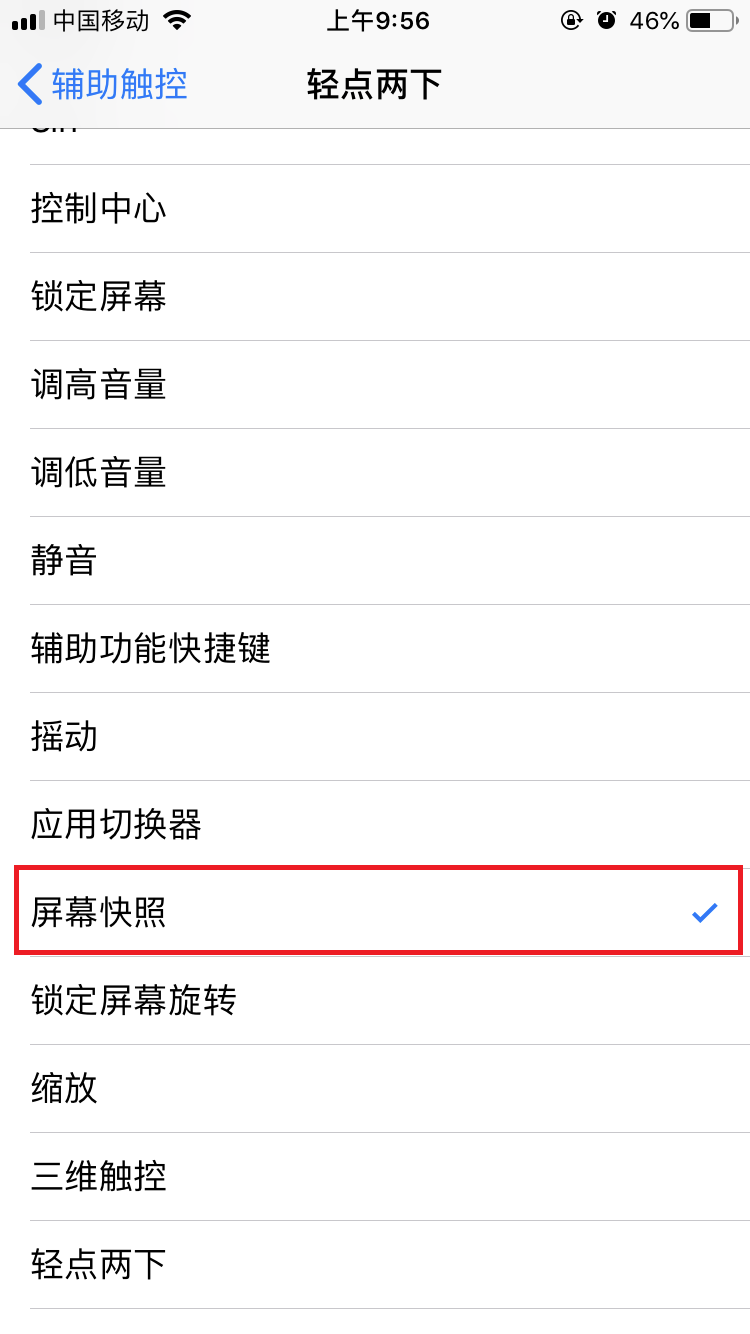Tap the checked 屏幕快照 row
Viewport: 750px width, 1334px height.
[x=375, y=913]
